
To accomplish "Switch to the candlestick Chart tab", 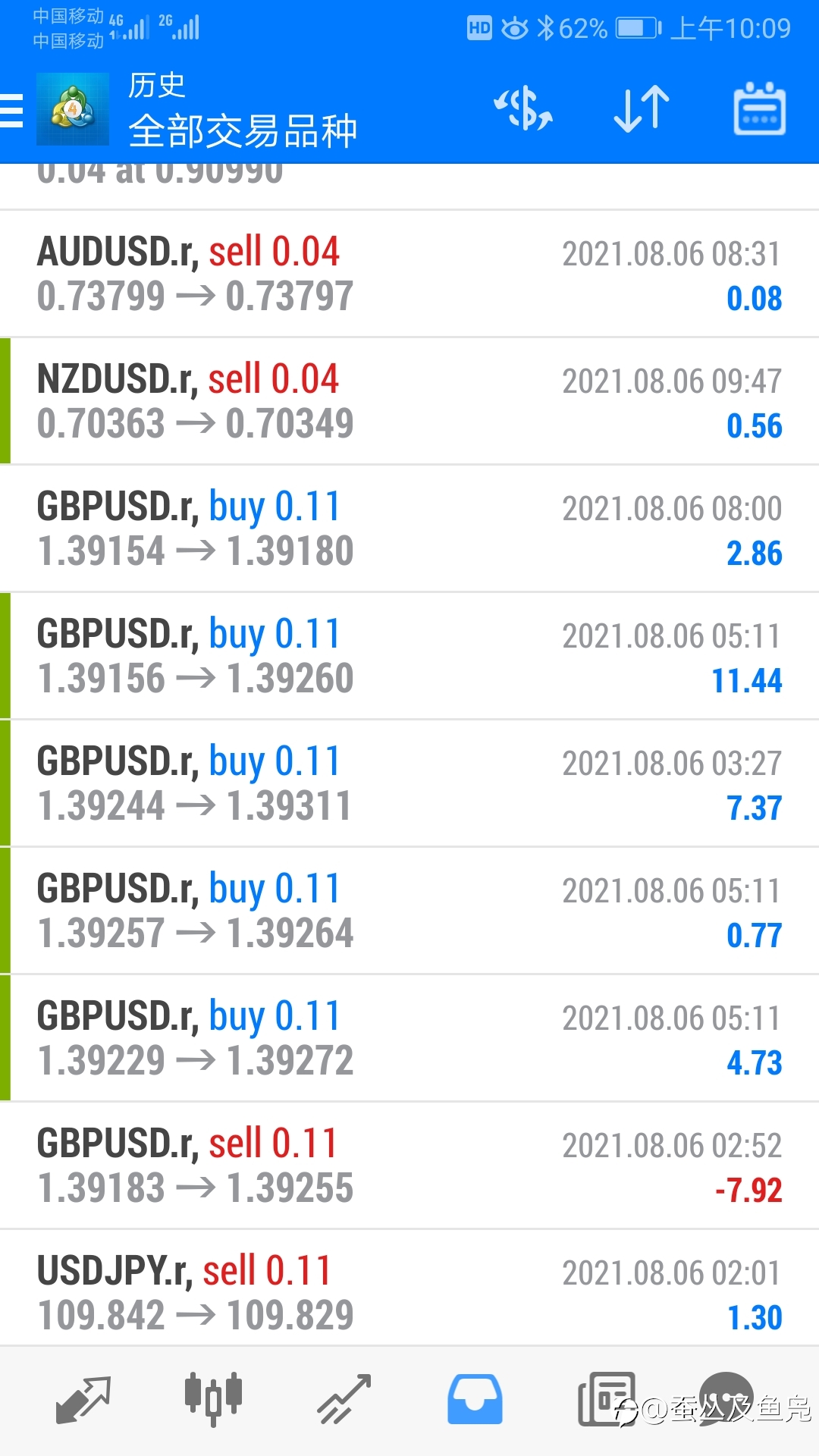I will (213, 1398).
